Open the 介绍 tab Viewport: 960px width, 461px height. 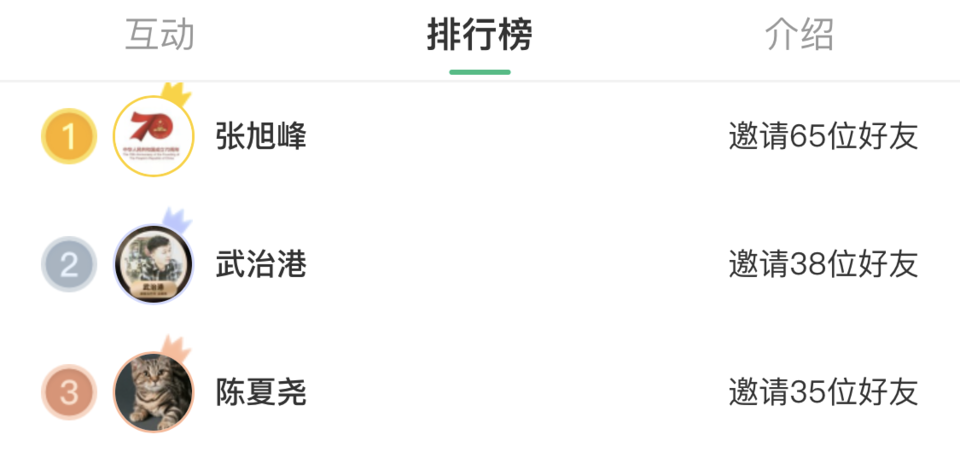pyautogui.click(x=799, y=36)
